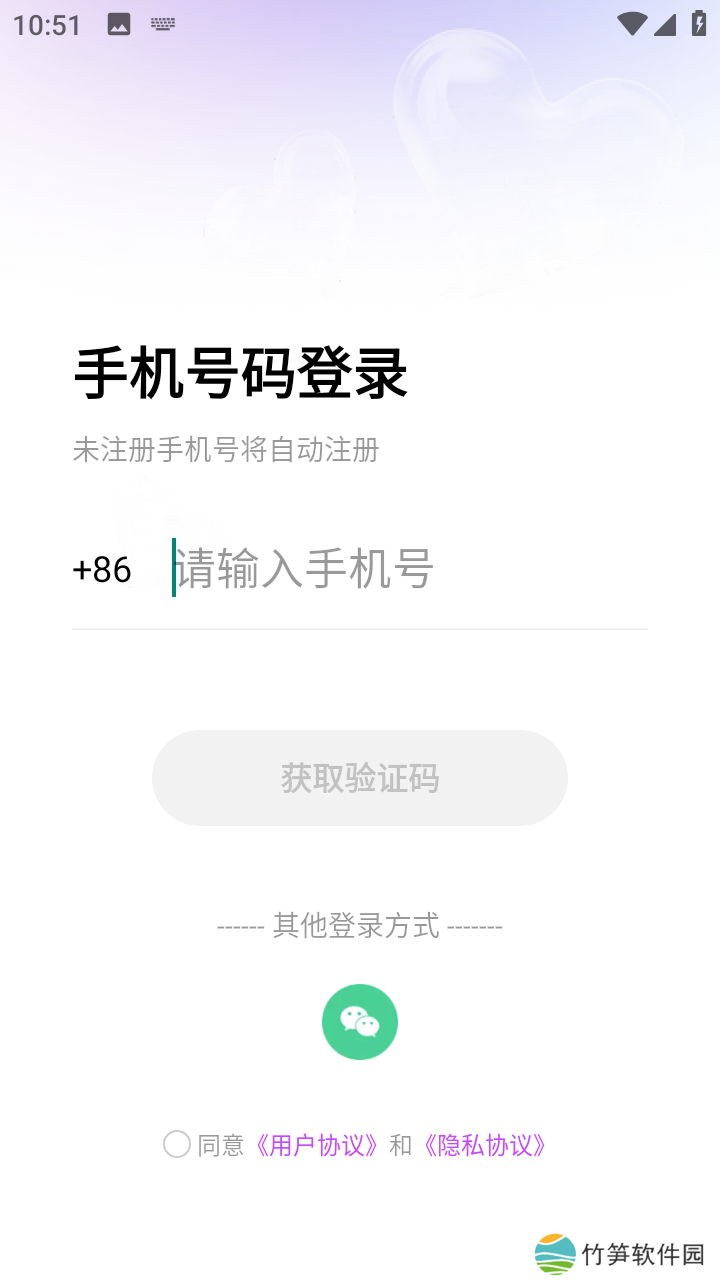Tap the phone number input field

tap(400, 569)
